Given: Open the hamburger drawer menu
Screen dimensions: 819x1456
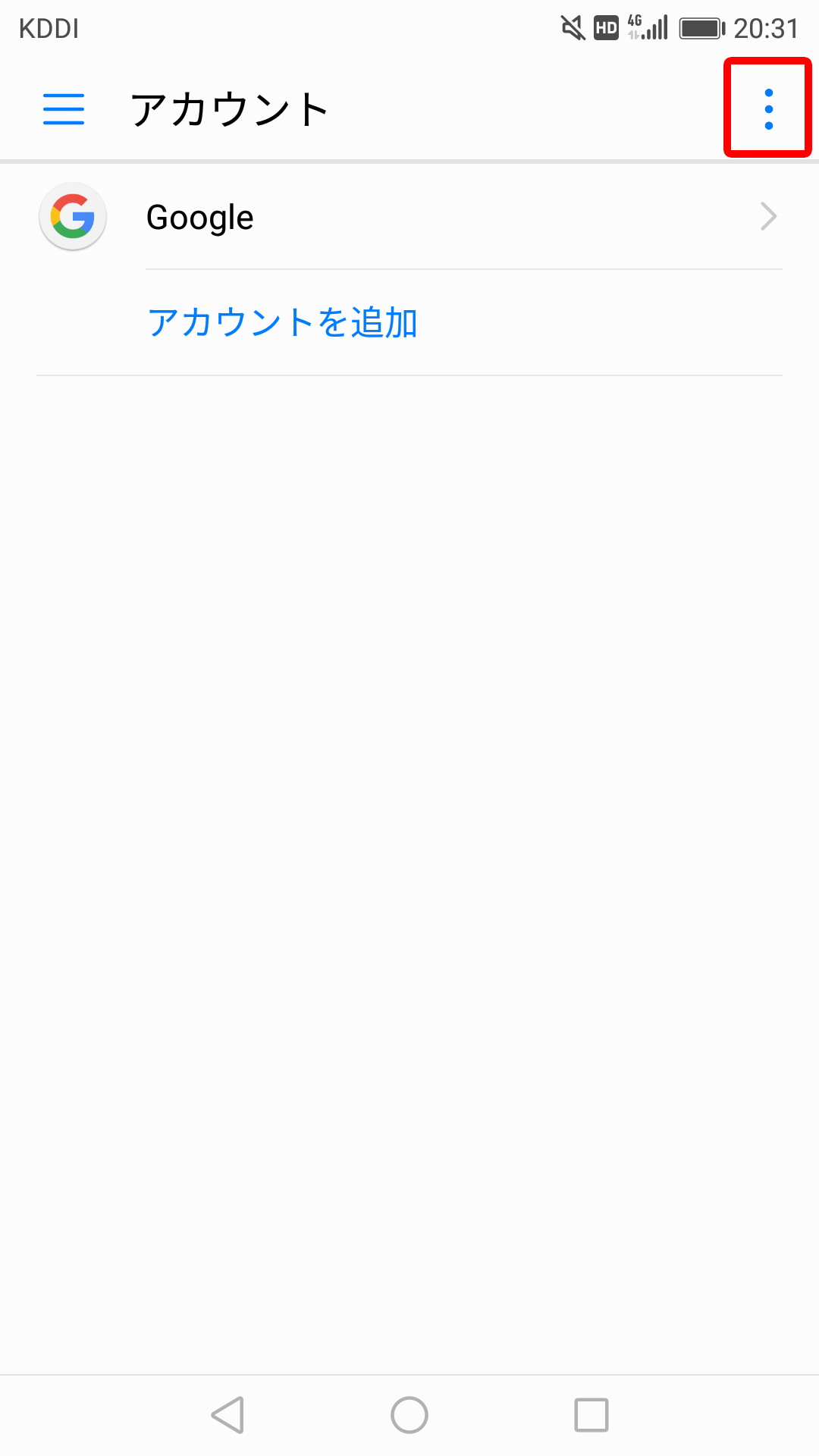Looking at the screenshot, I should click(x=64, y=108).
